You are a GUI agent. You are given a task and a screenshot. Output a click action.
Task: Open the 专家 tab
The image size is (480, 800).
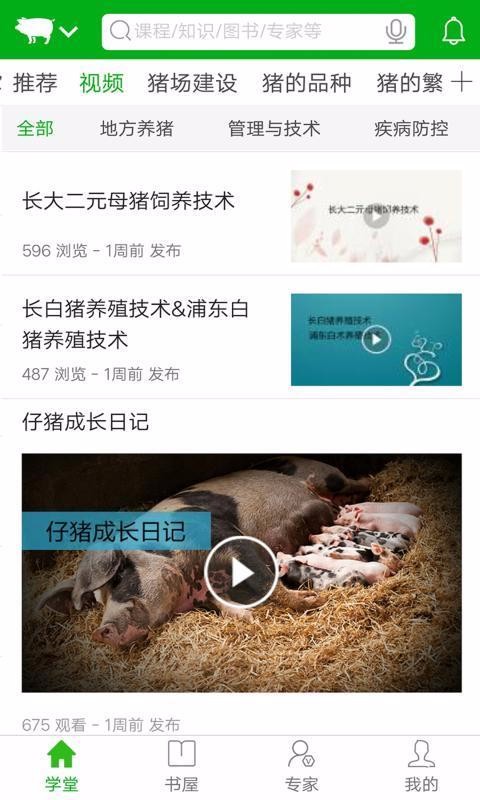301,765
